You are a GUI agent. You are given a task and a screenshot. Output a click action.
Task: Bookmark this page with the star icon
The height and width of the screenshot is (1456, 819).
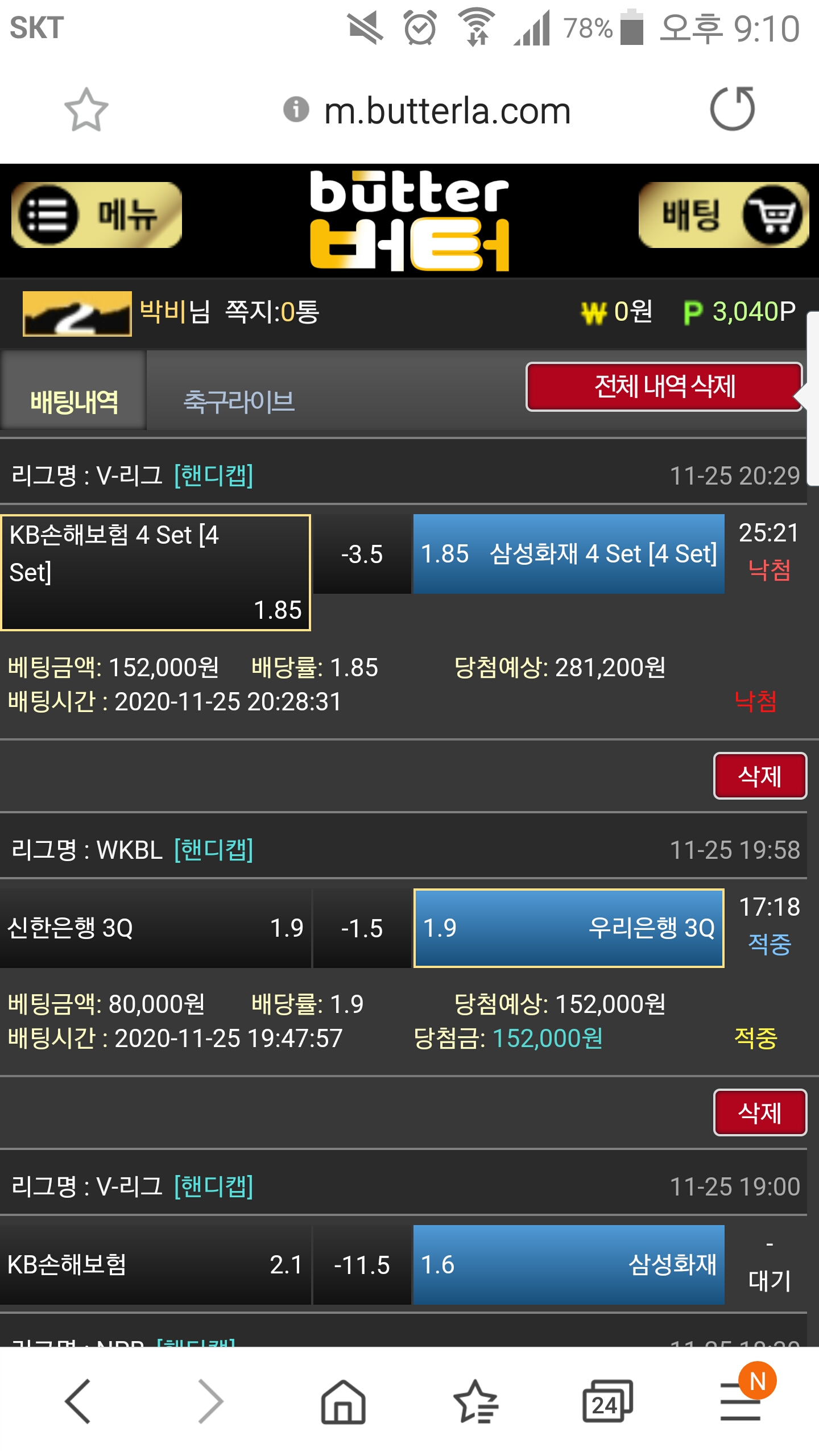[86, 110]
